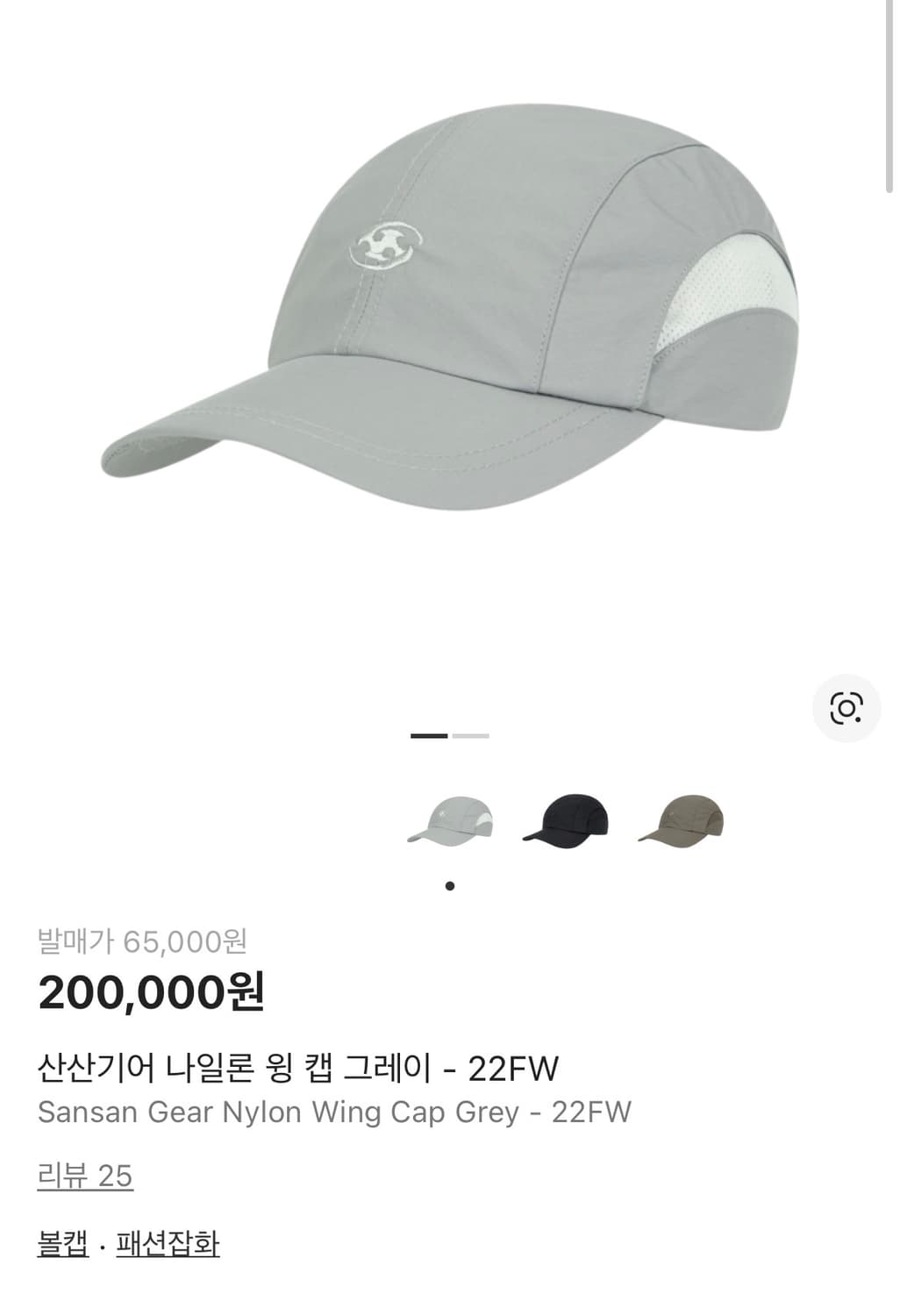Click the second grey carousel indicator bar
The image size is (900, 1316).
(470, 737)
